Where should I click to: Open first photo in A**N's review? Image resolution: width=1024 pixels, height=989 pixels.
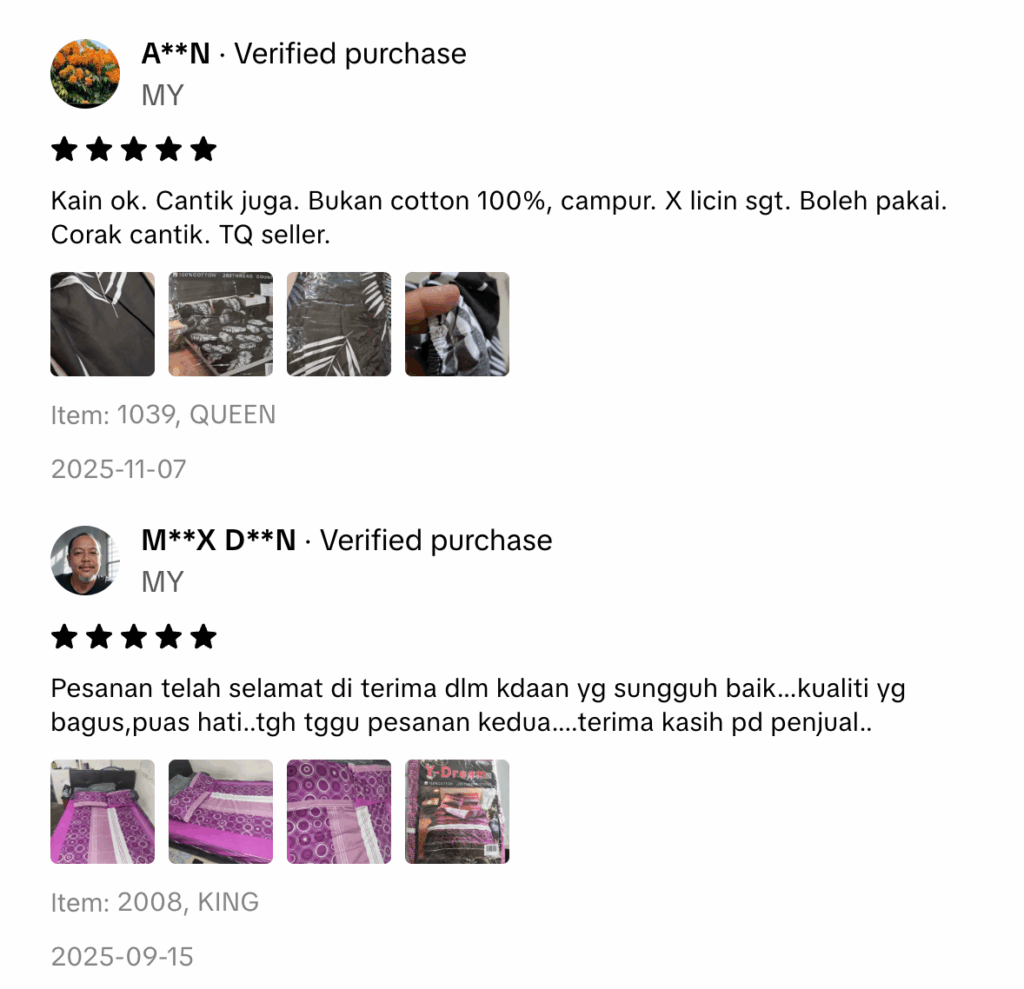click(x=102, y=324)
